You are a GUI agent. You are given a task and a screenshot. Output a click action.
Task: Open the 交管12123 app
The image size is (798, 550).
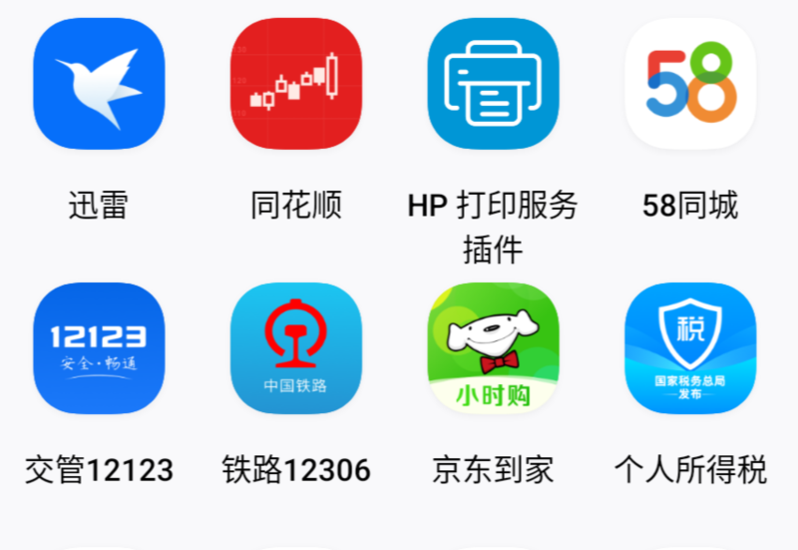pyautogui.click(x=99, y=348)
